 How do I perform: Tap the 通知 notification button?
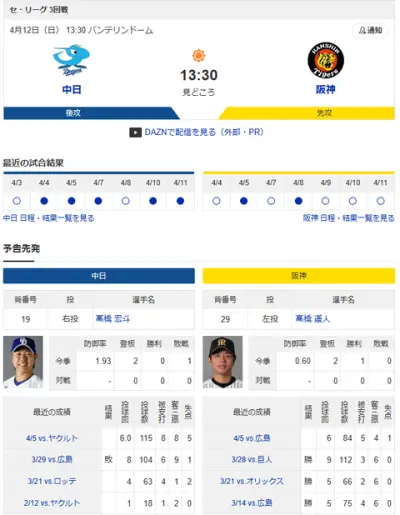coord(370,31)
